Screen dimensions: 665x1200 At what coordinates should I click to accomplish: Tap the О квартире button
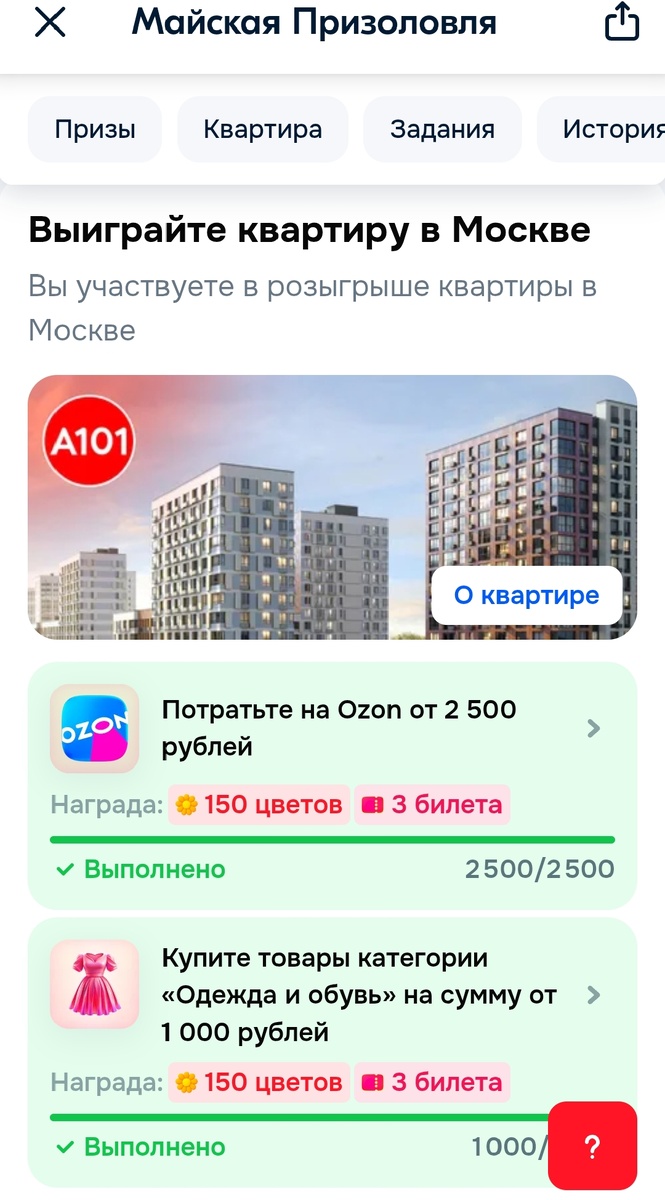tap(526, 595)
